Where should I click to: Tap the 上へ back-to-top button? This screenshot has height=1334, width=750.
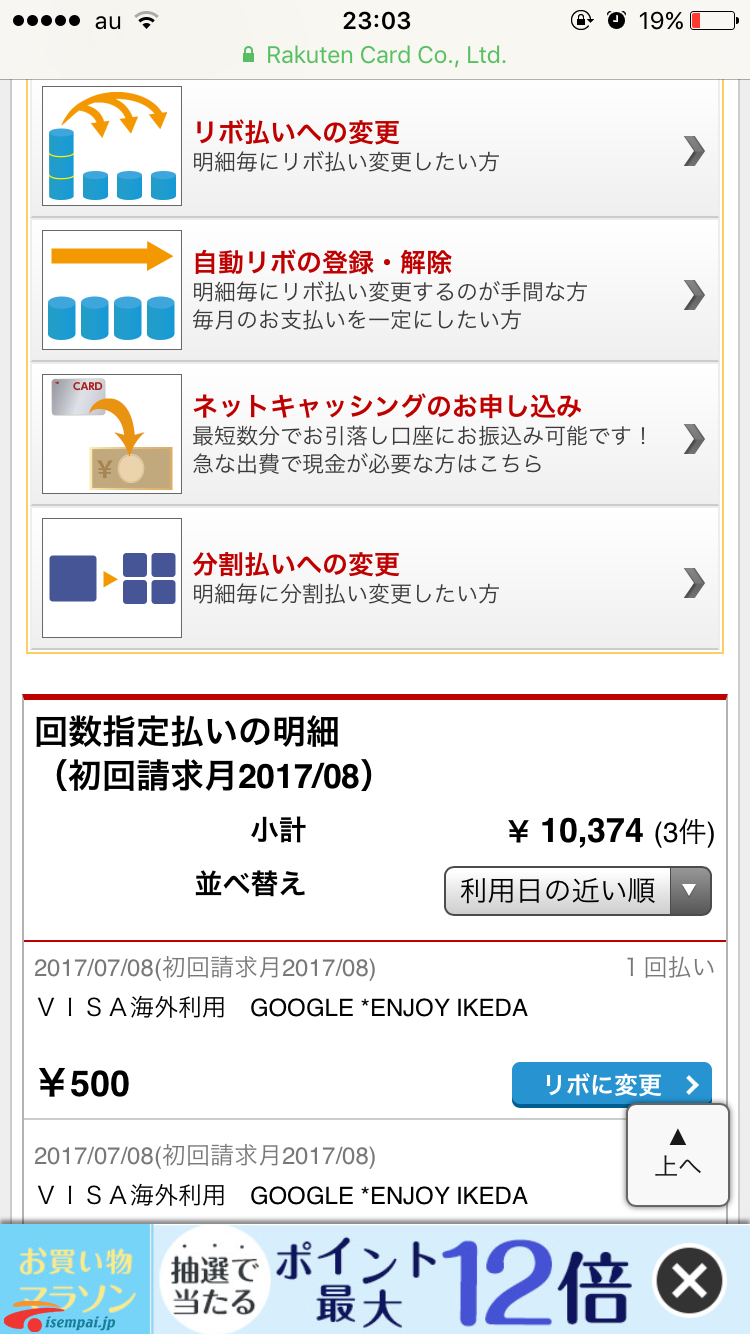tap(677, 1155)
